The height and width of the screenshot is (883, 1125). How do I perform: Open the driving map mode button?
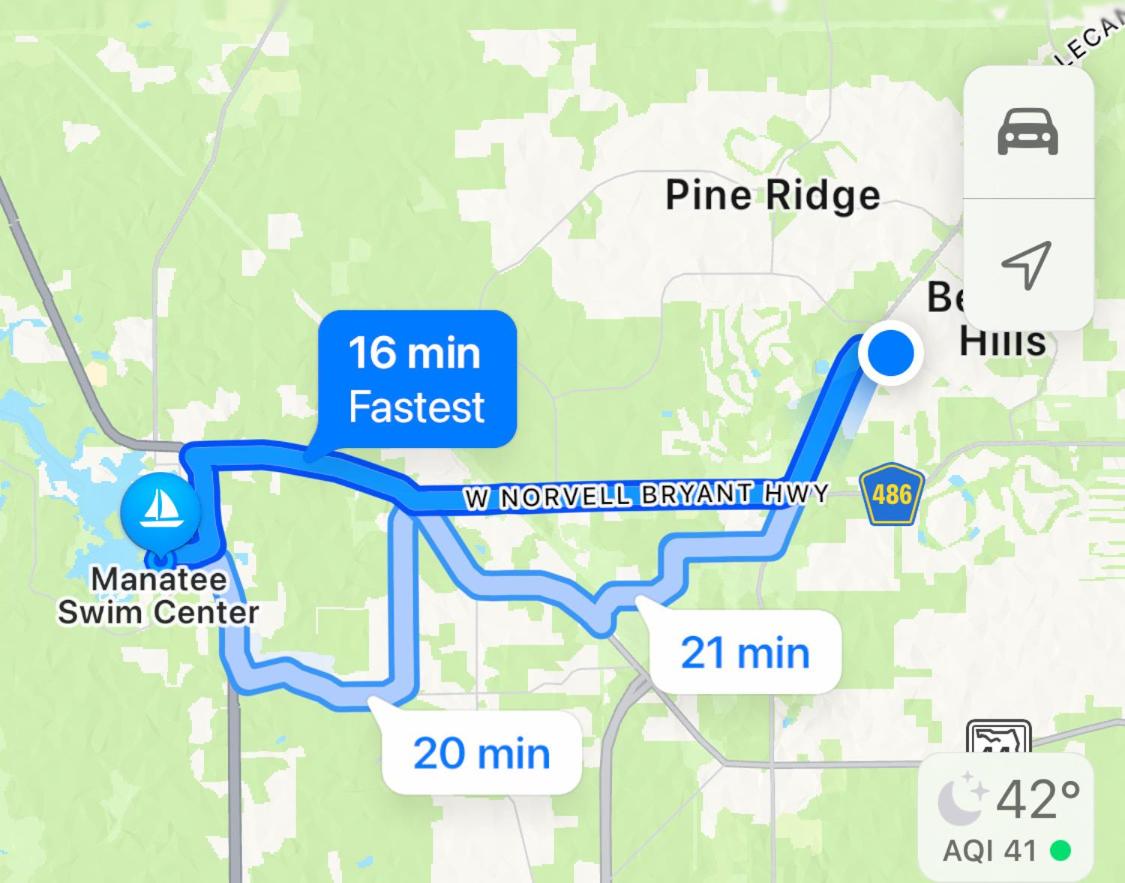pyautogui.click(x=1027, y=133)
